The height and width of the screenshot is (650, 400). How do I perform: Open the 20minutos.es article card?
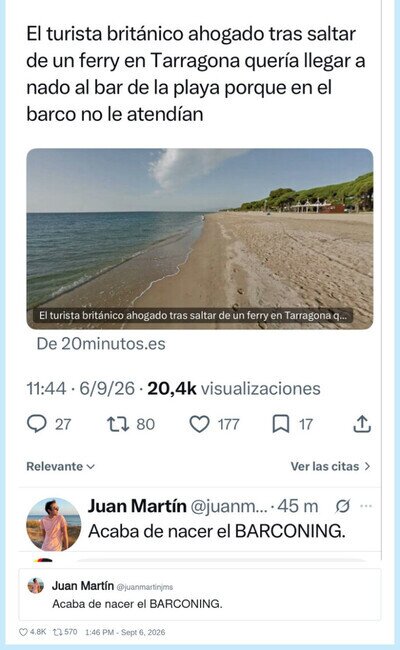coord(200,239)
